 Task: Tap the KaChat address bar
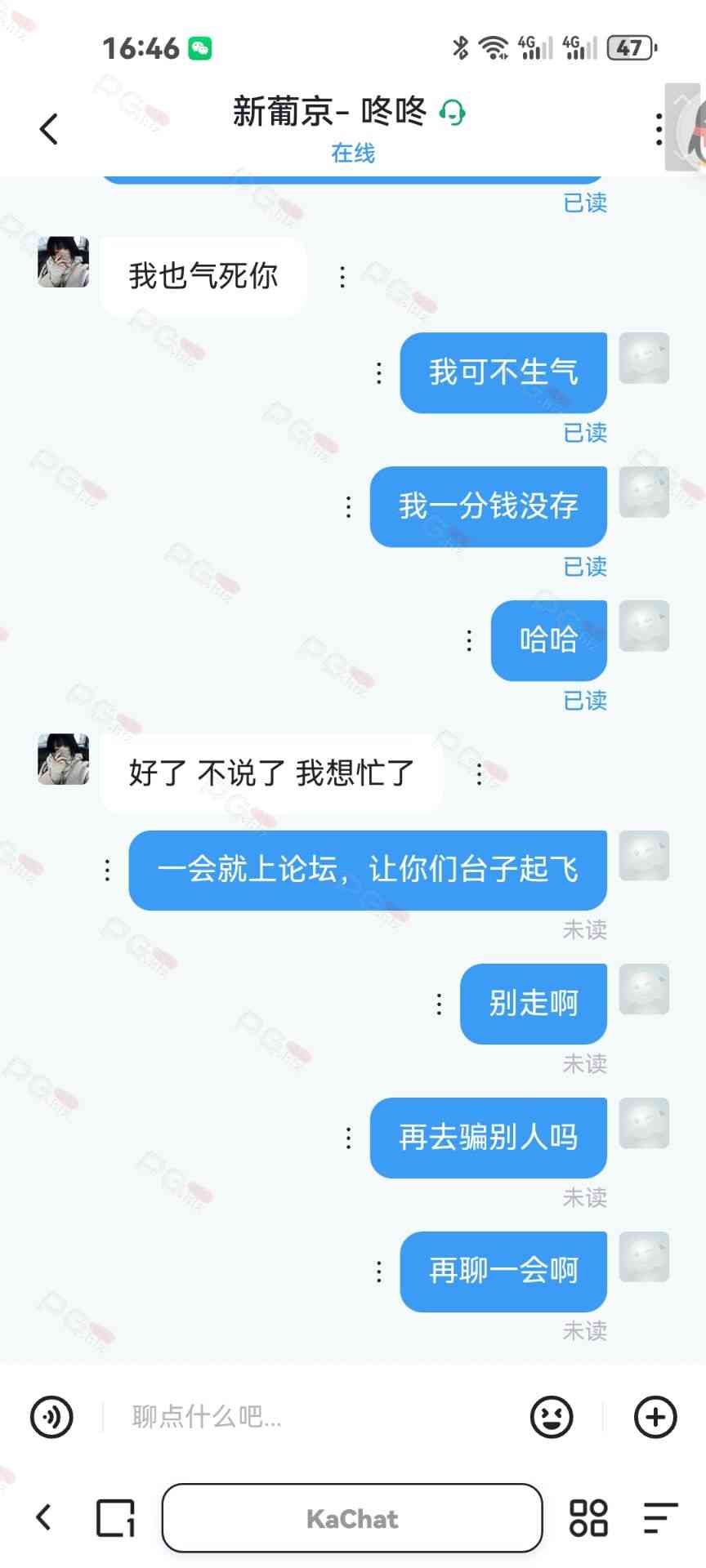click(352, 1518)
